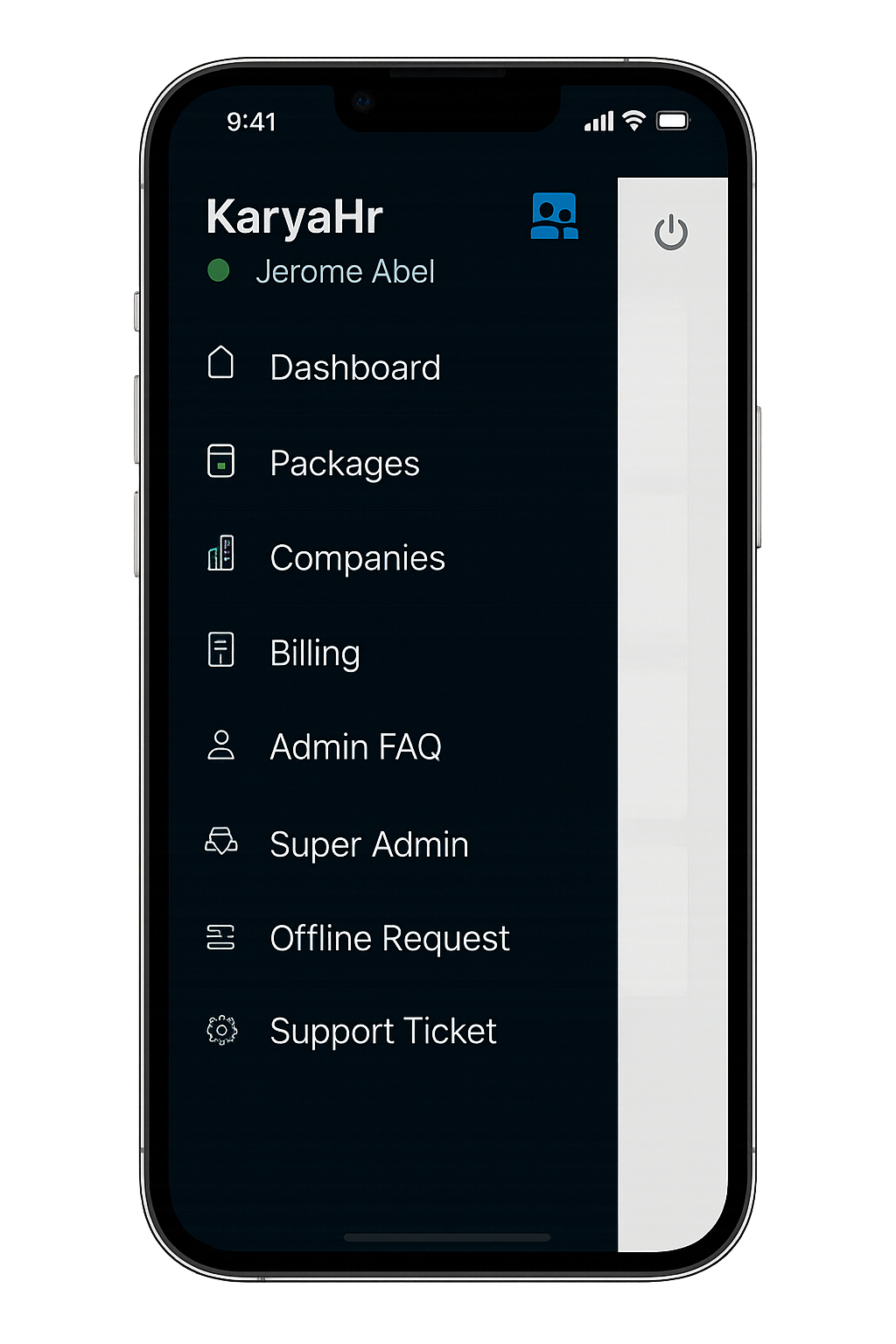896x1344 pixels.
Task: Open the Dashboard menu item
Action: 354,367
